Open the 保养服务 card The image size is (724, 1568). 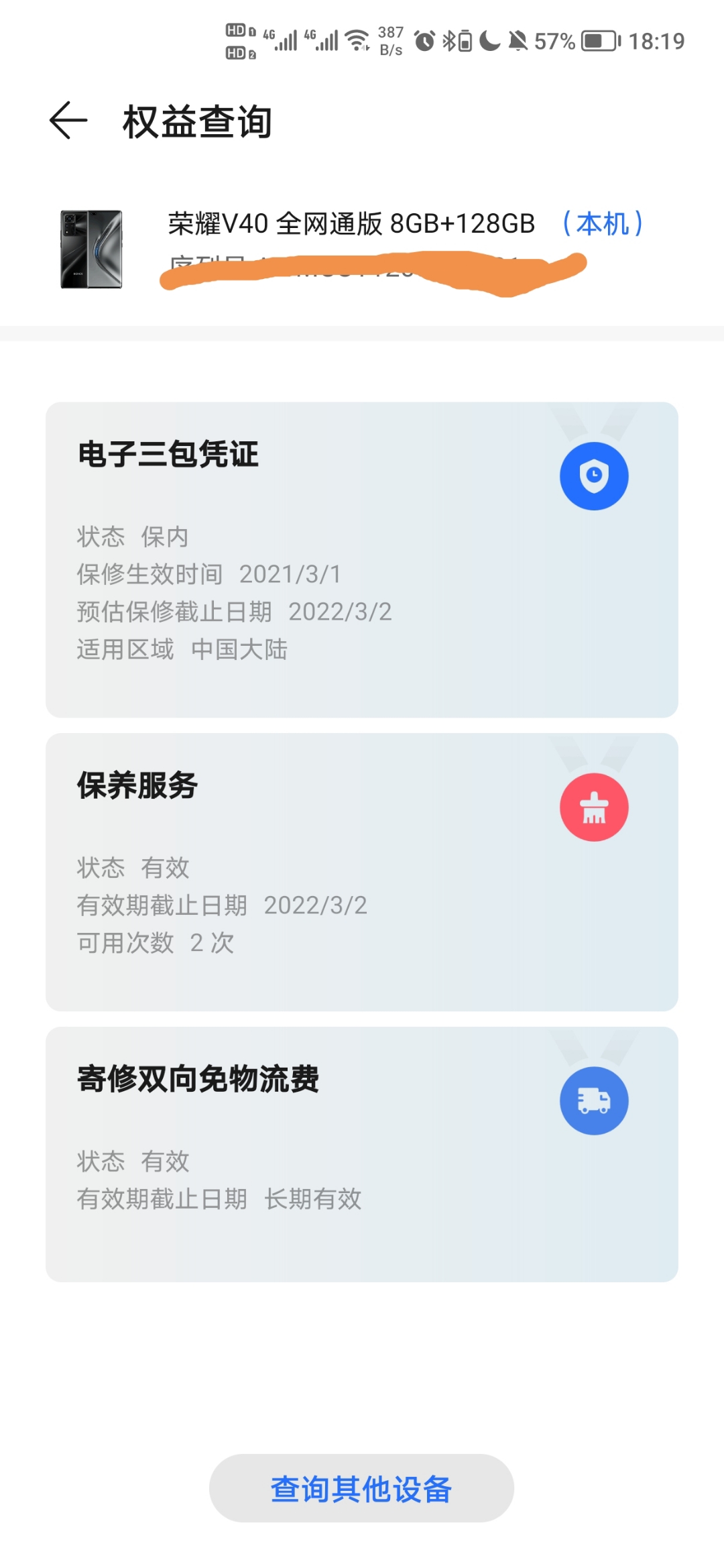(x=362, y=872)
